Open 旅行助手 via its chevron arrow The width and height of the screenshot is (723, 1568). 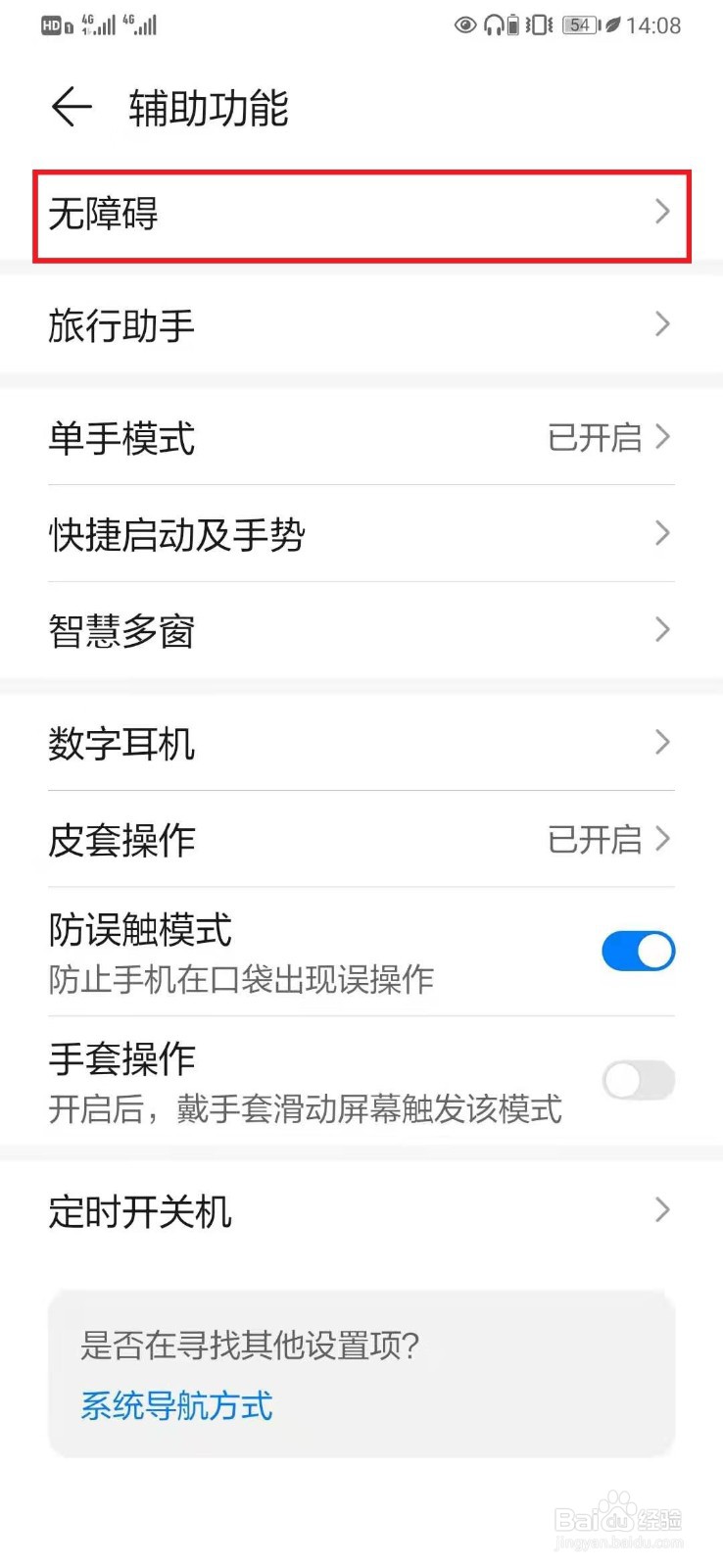click(x=660, y=323)
